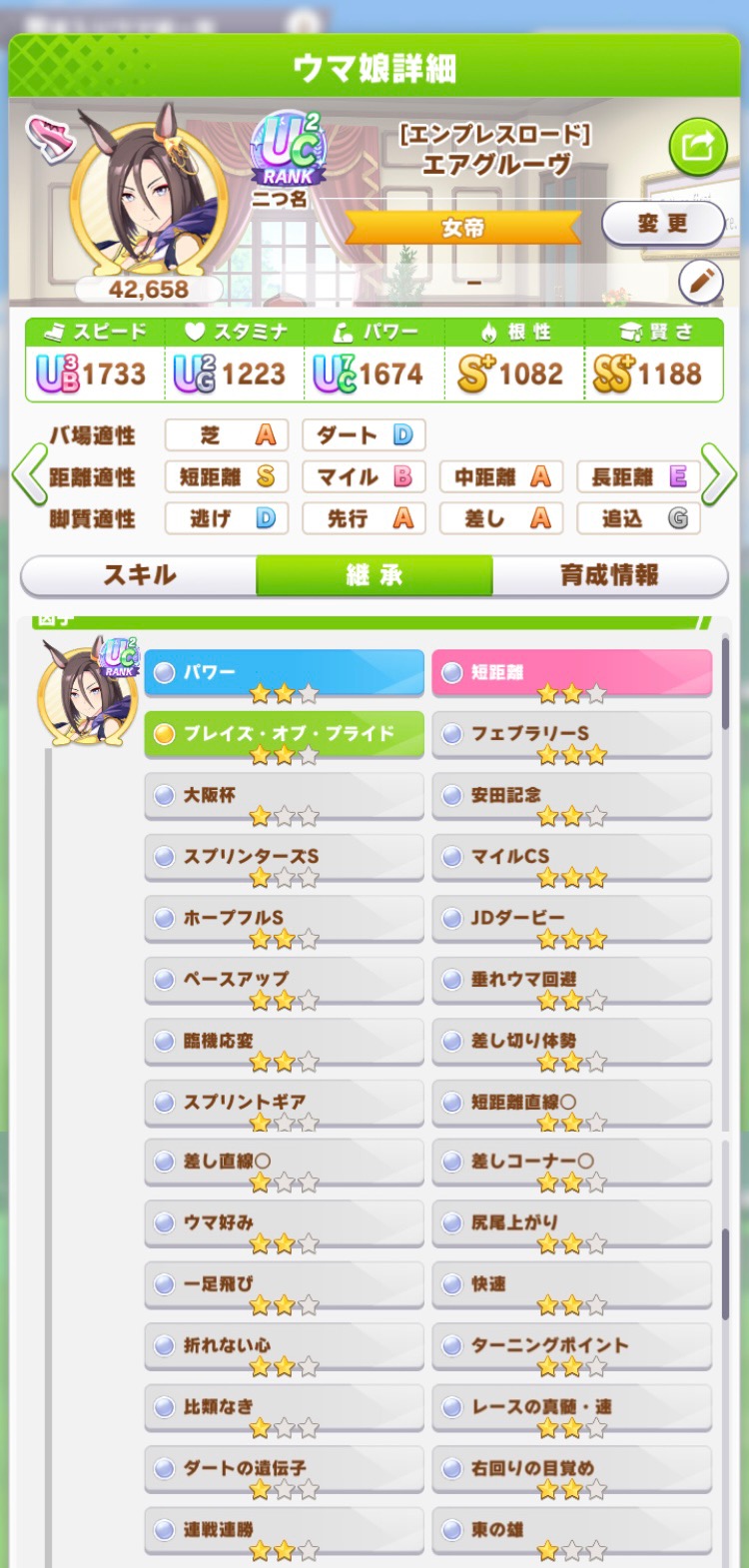Tap the フェブラリーS factor
The width and height of the screenshot is (749, 1568).
click(571, 735)
